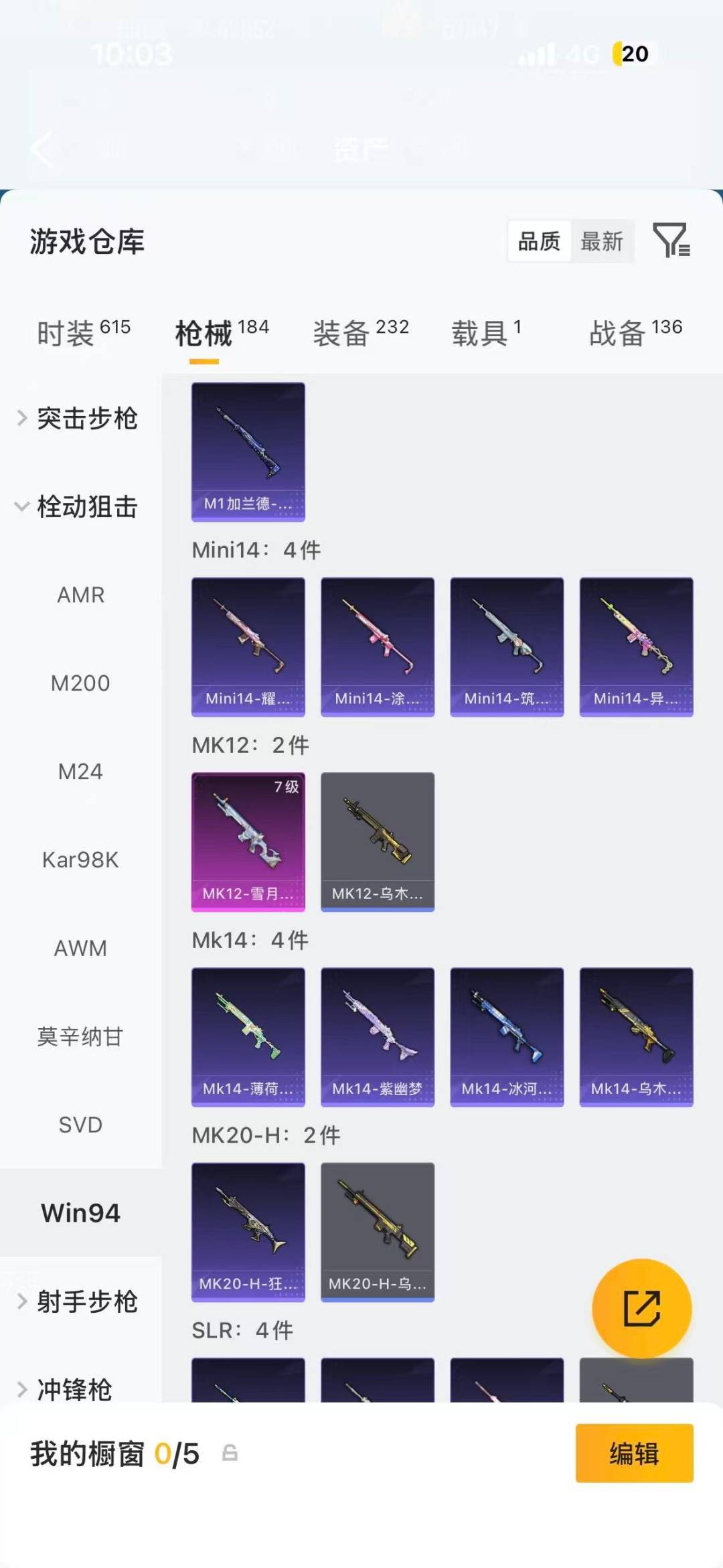Select Kar98K from the sidebar
723x1568 pixels.
click(80, 860)
